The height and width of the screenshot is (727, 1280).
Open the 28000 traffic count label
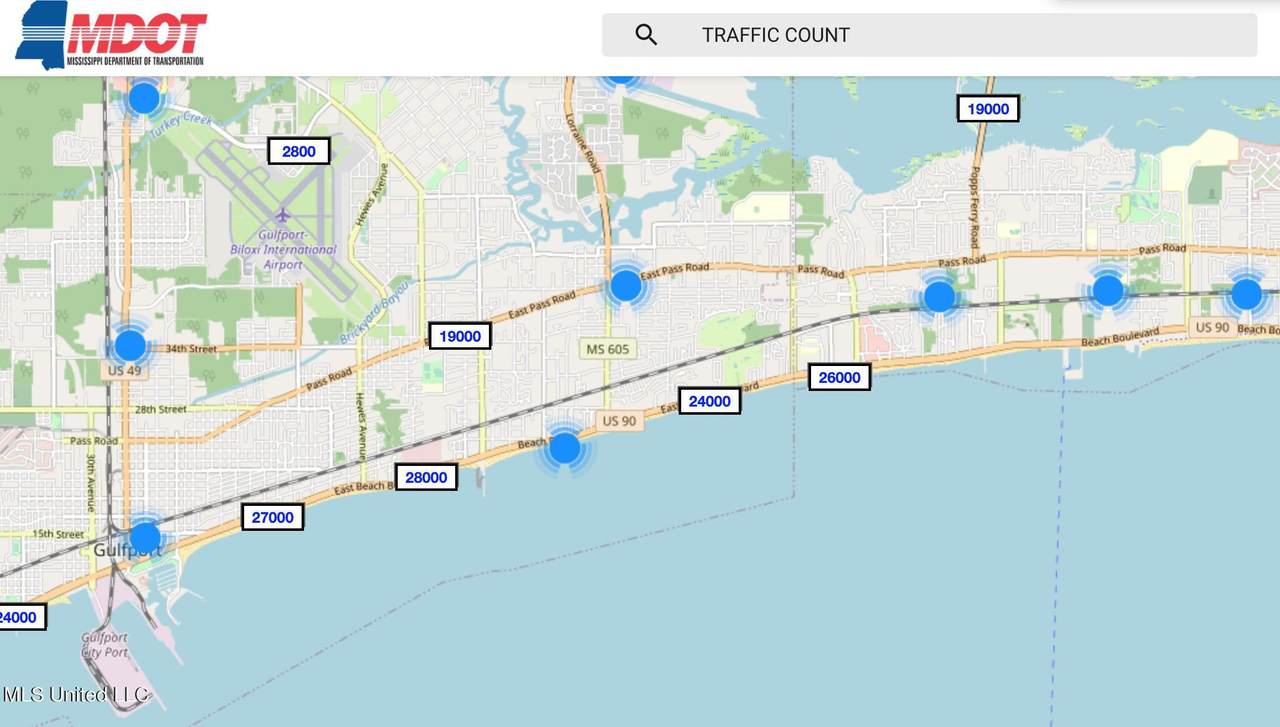click(426, 477)
